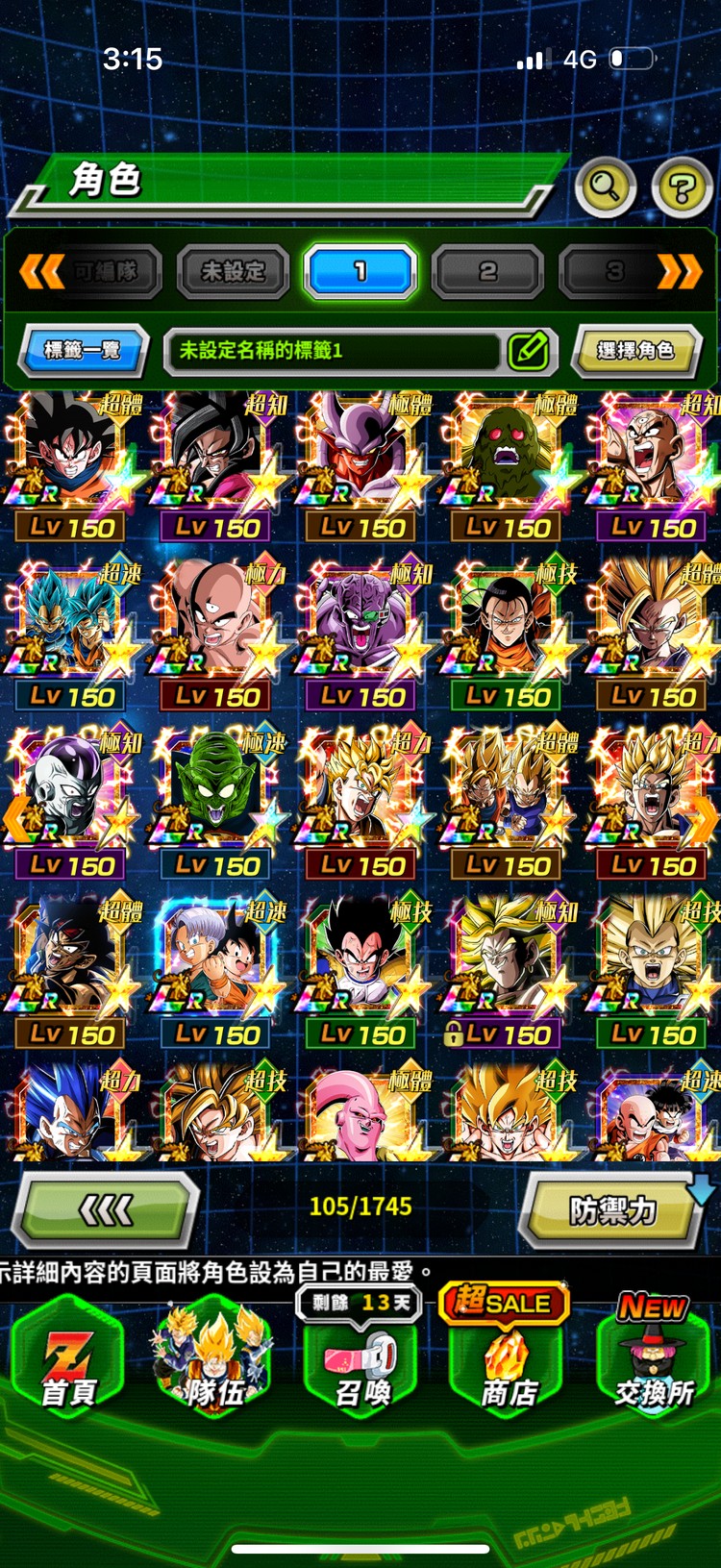Open the 標籤一覽 tag list

[84, 351]
